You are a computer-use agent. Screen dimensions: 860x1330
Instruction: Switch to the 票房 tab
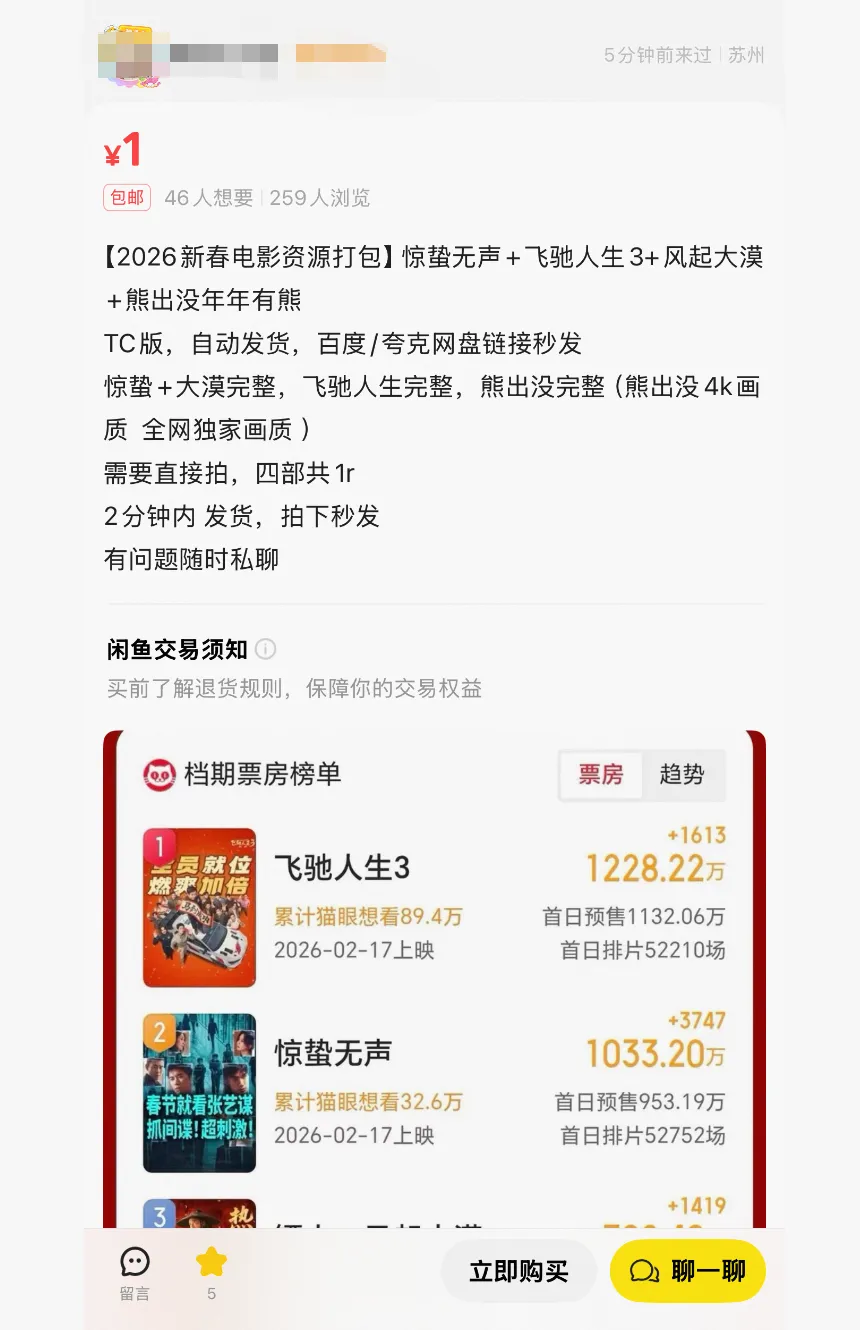[x=600, y=775]
